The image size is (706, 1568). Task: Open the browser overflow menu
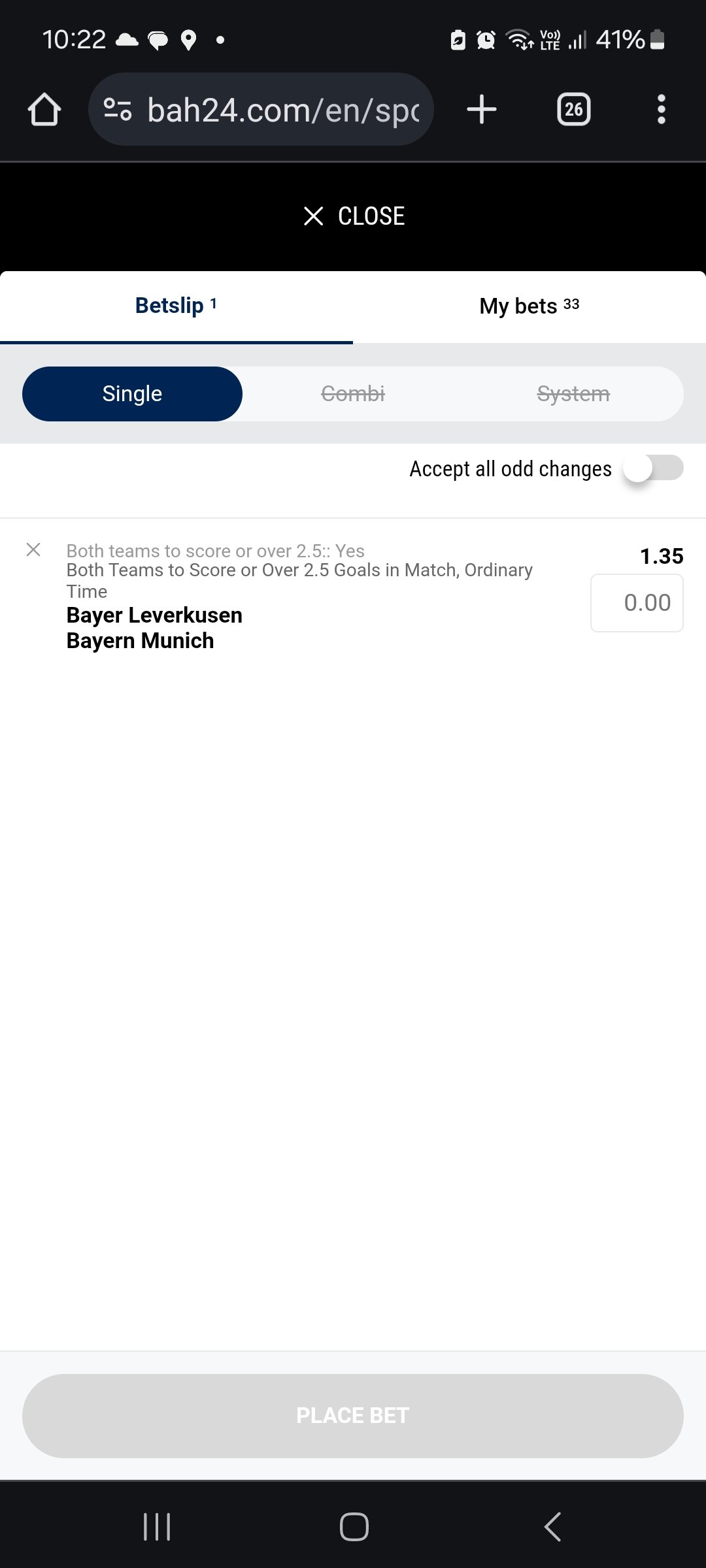pos(661,109)
